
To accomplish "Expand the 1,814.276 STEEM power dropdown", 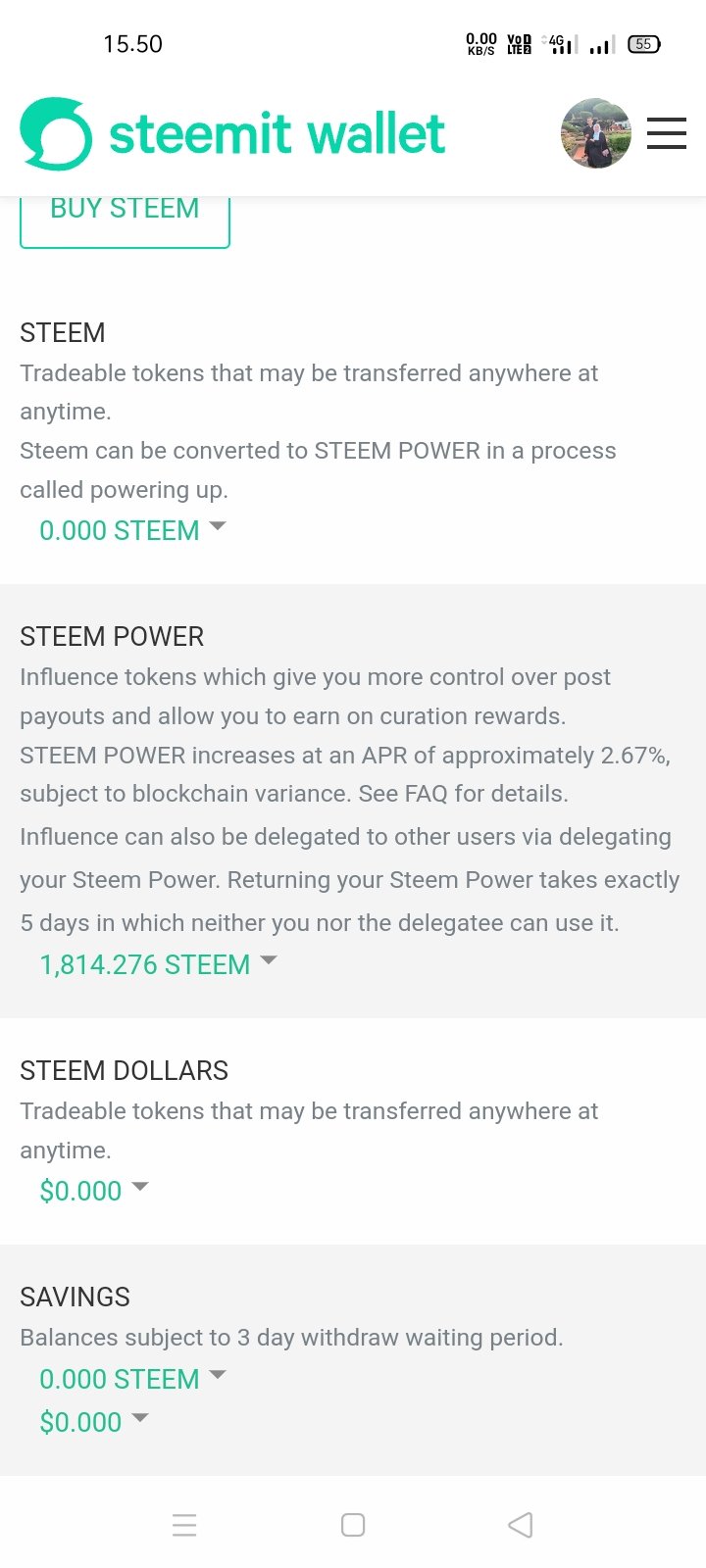I will 158,964.
